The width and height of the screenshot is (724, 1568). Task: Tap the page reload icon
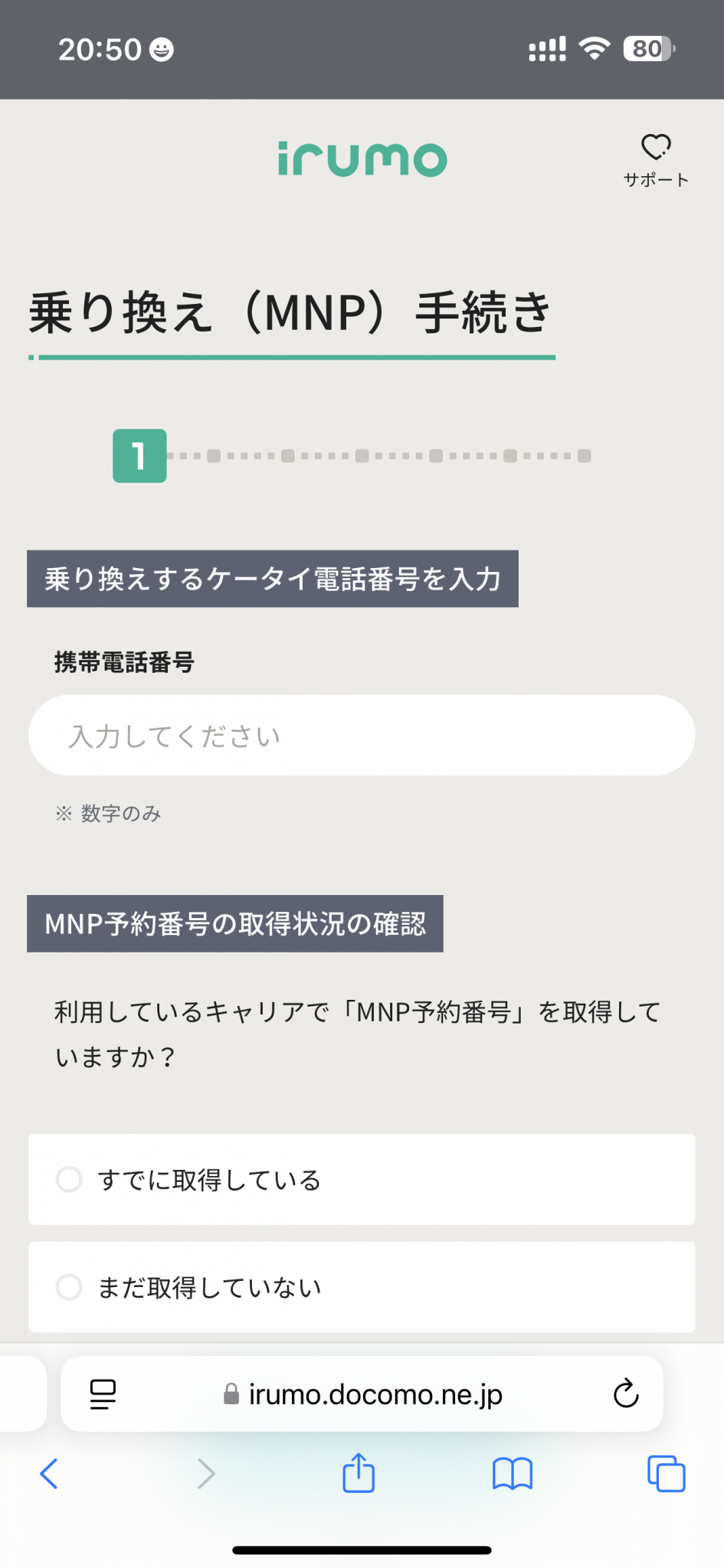click(627, 1394)
